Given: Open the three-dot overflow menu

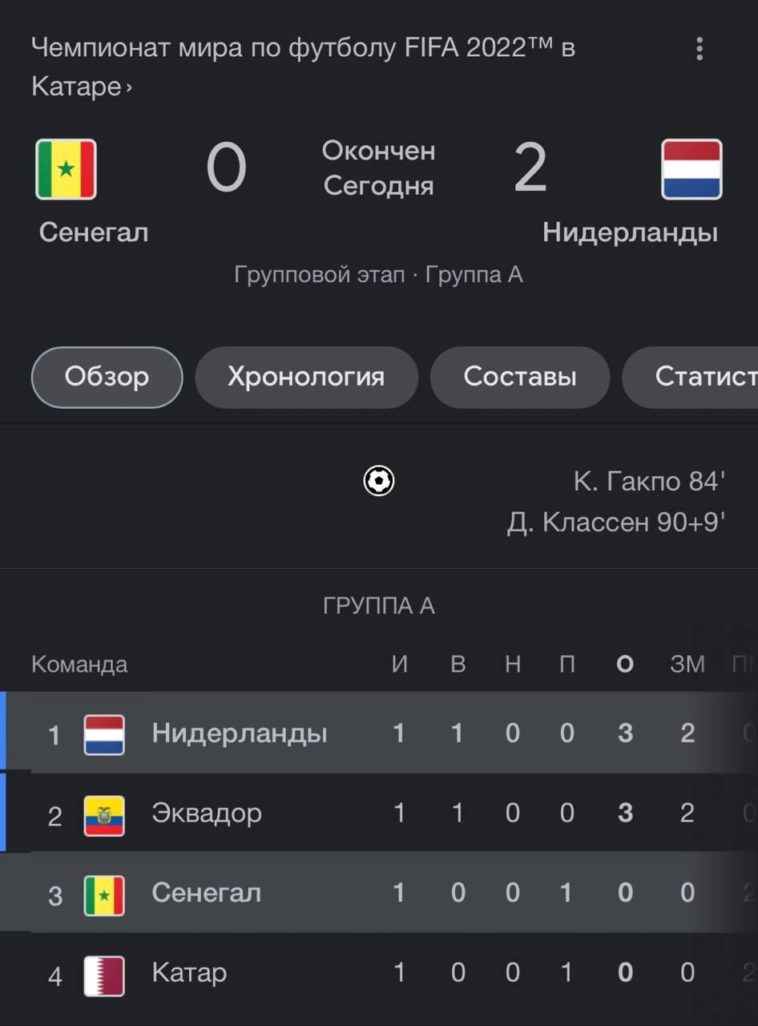Looking at the screenshot, I should click(x=699, y=49).
